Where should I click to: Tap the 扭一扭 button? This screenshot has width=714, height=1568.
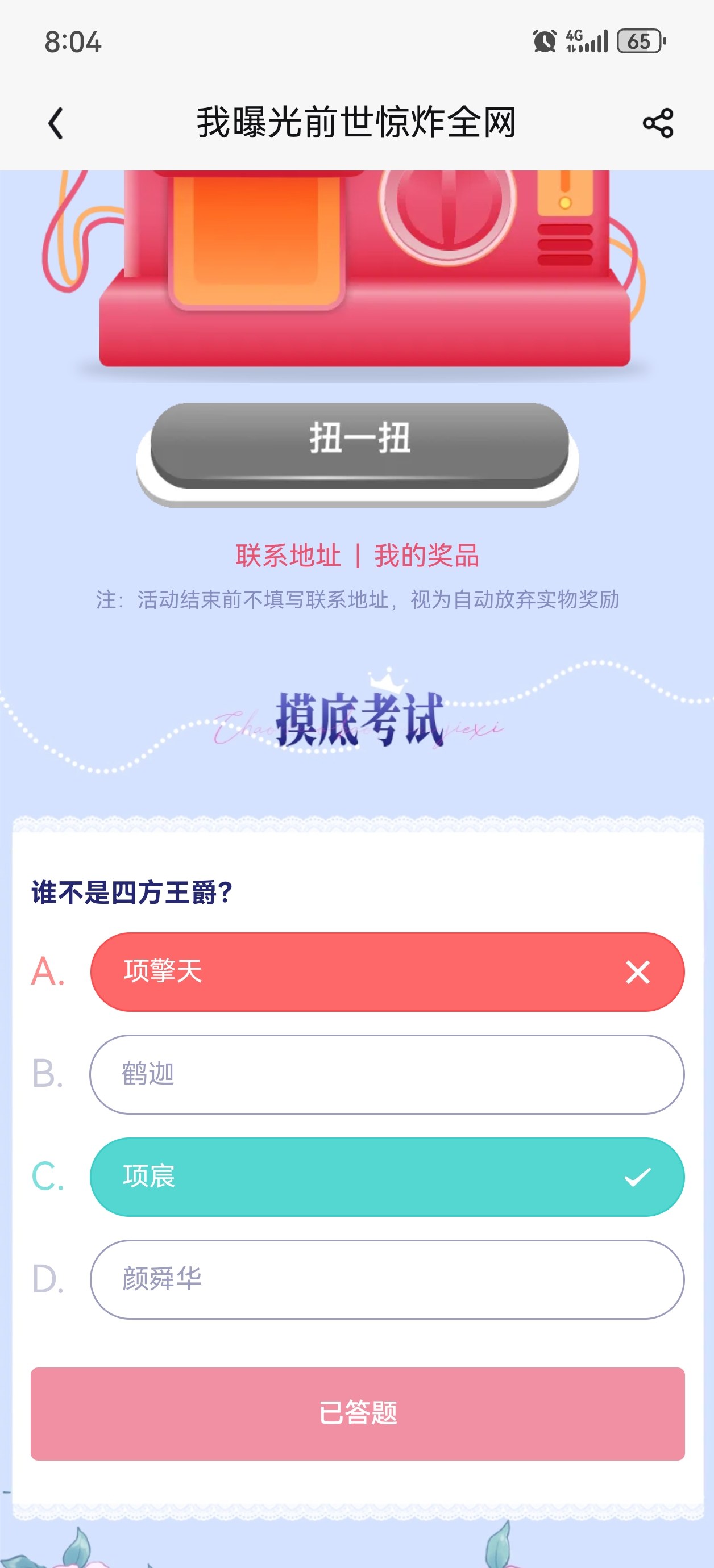point(359,445)
